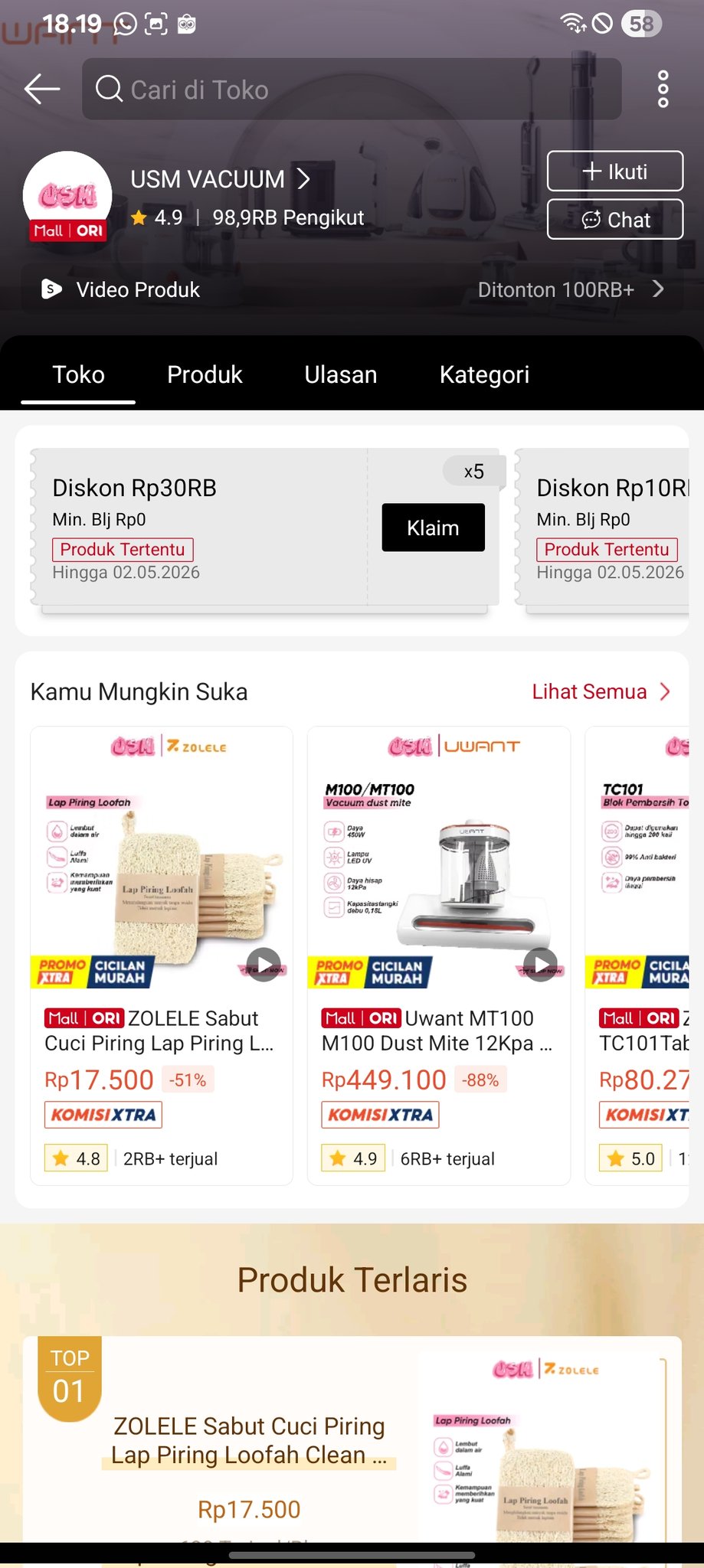Viewport: 704px width, 1568px height.
Task: Switch to the Produk tab
Action: [205, 374]
